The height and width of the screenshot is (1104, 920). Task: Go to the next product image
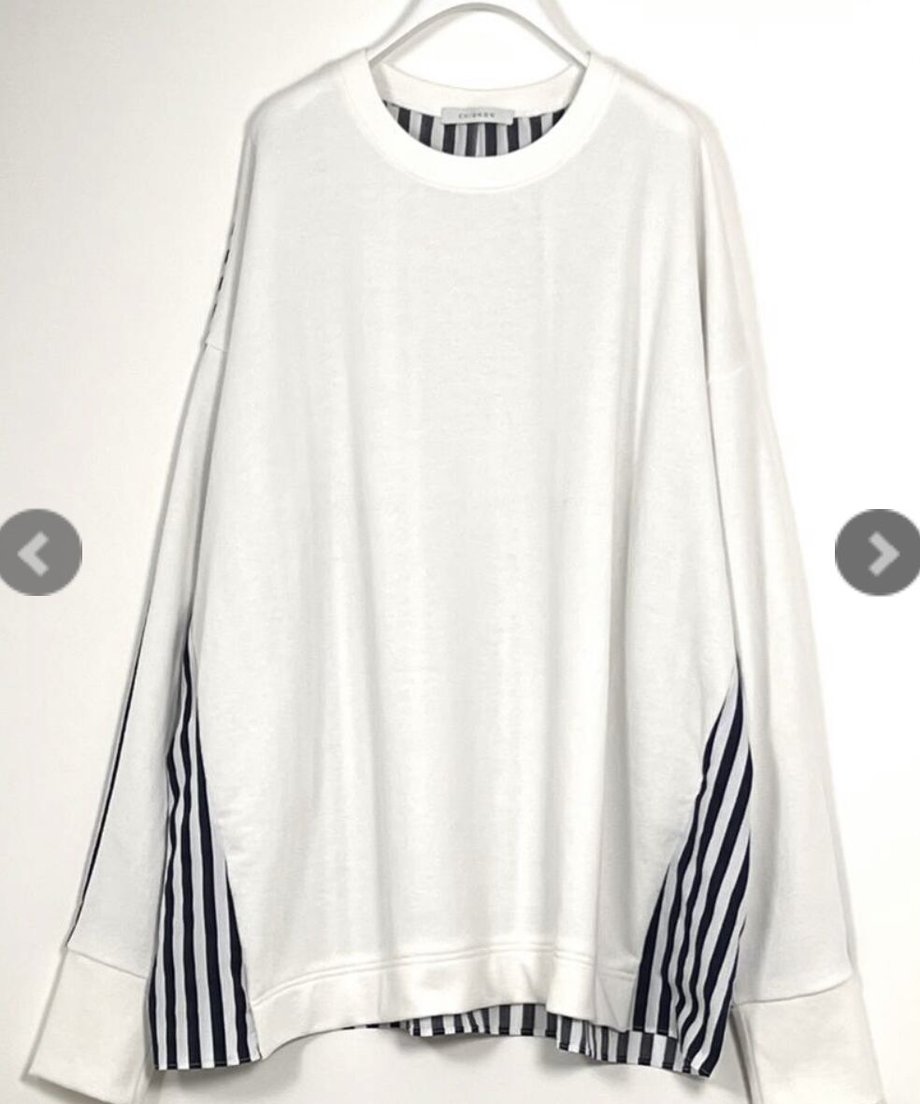877,553
